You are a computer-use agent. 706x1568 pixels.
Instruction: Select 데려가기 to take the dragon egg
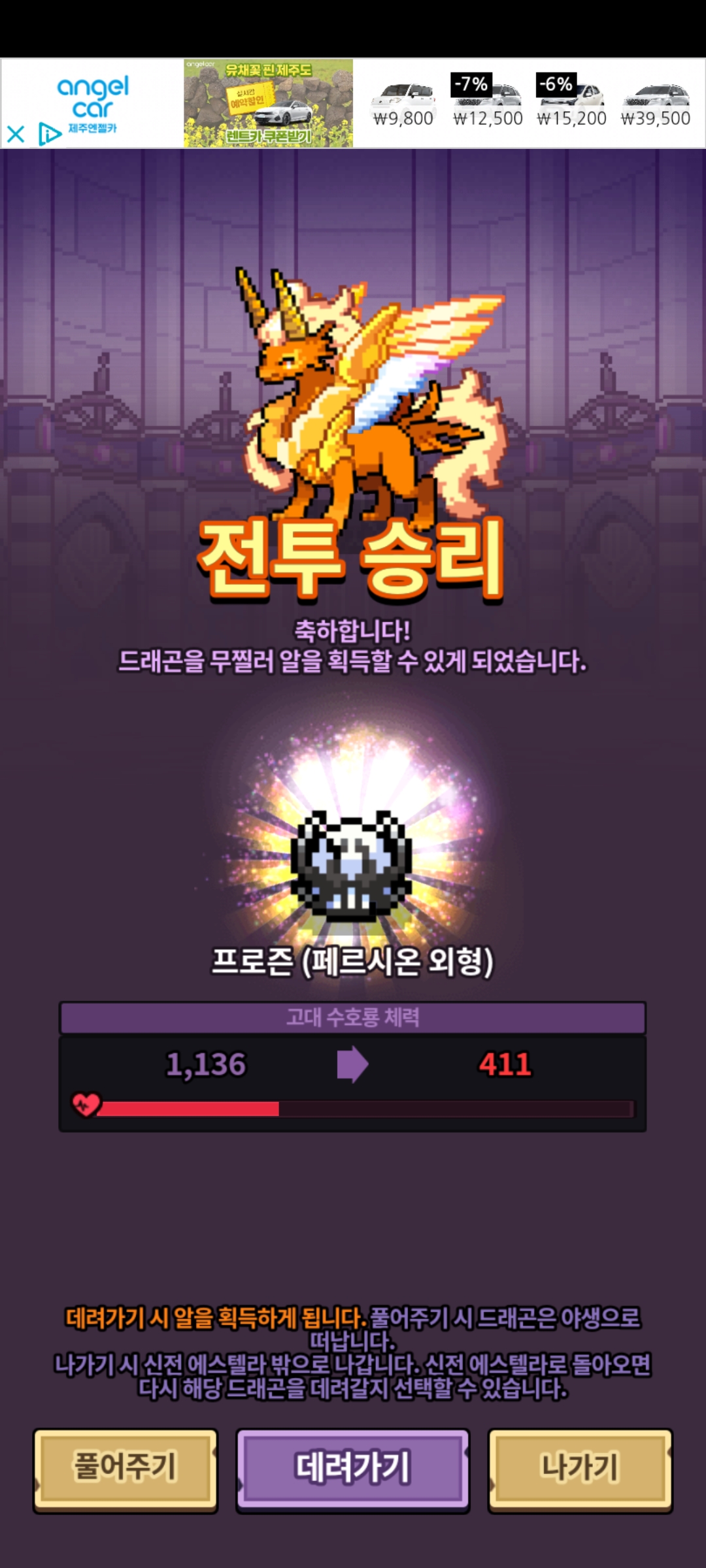click(x=352, y=1469)
